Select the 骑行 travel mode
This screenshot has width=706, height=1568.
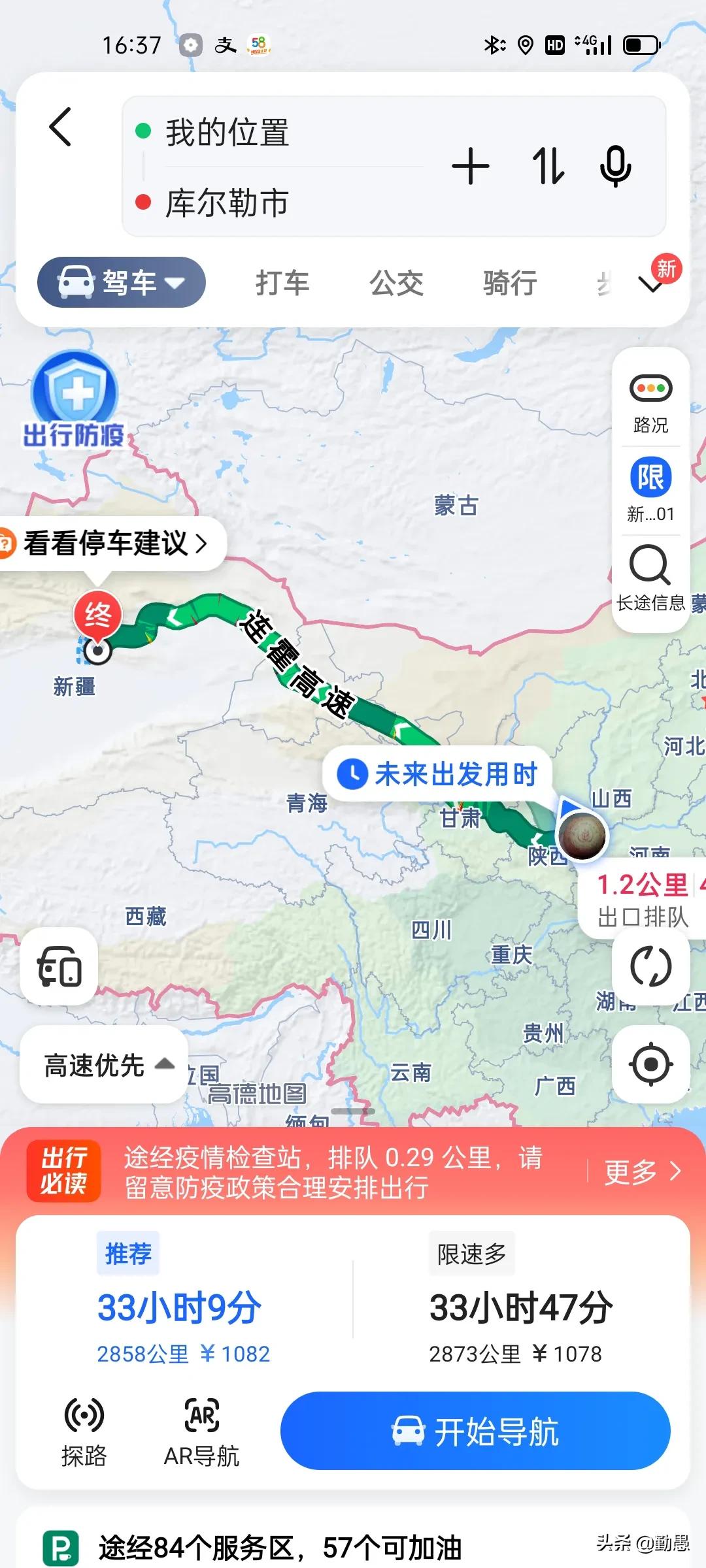pos(510,283)
